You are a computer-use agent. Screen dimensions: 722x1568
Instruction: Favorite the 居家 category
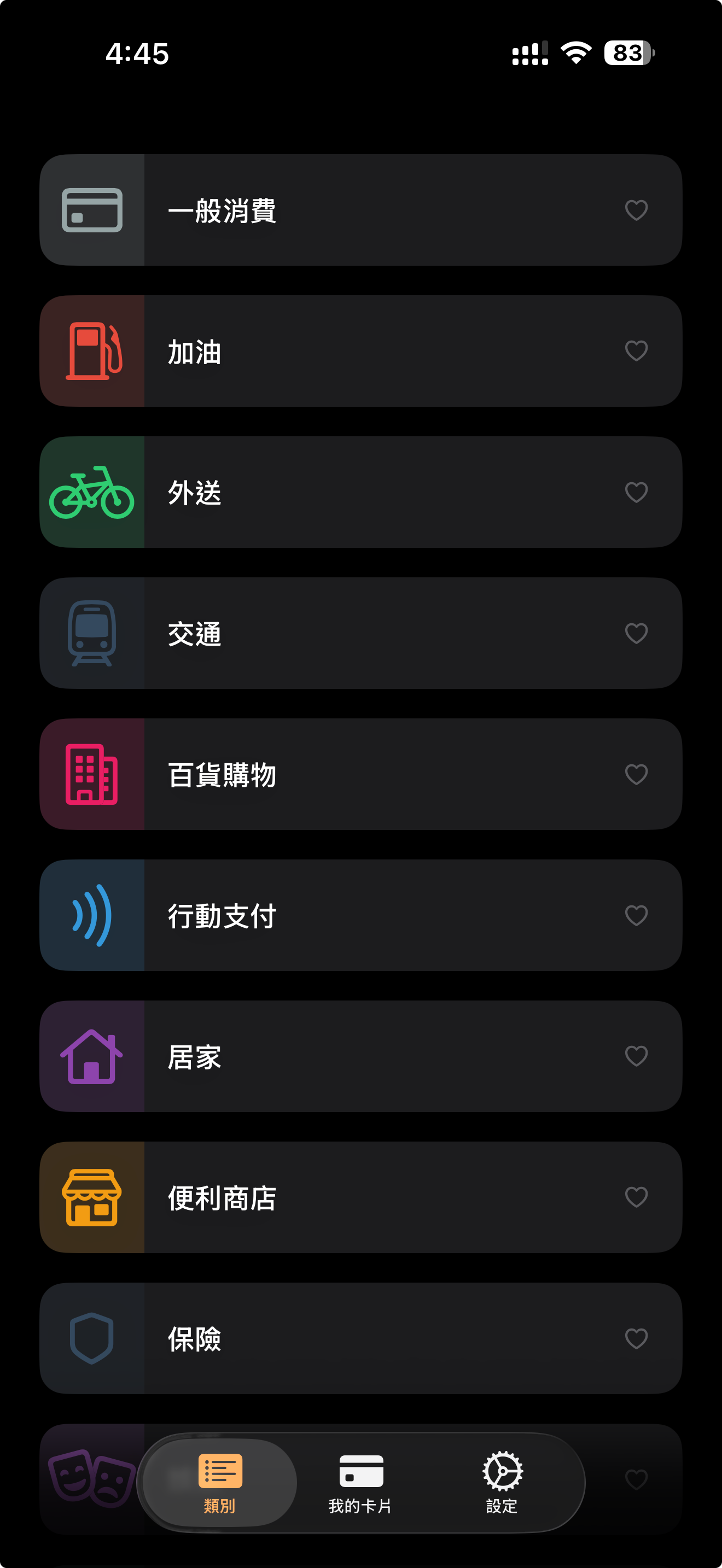(x=636, y=1056)
